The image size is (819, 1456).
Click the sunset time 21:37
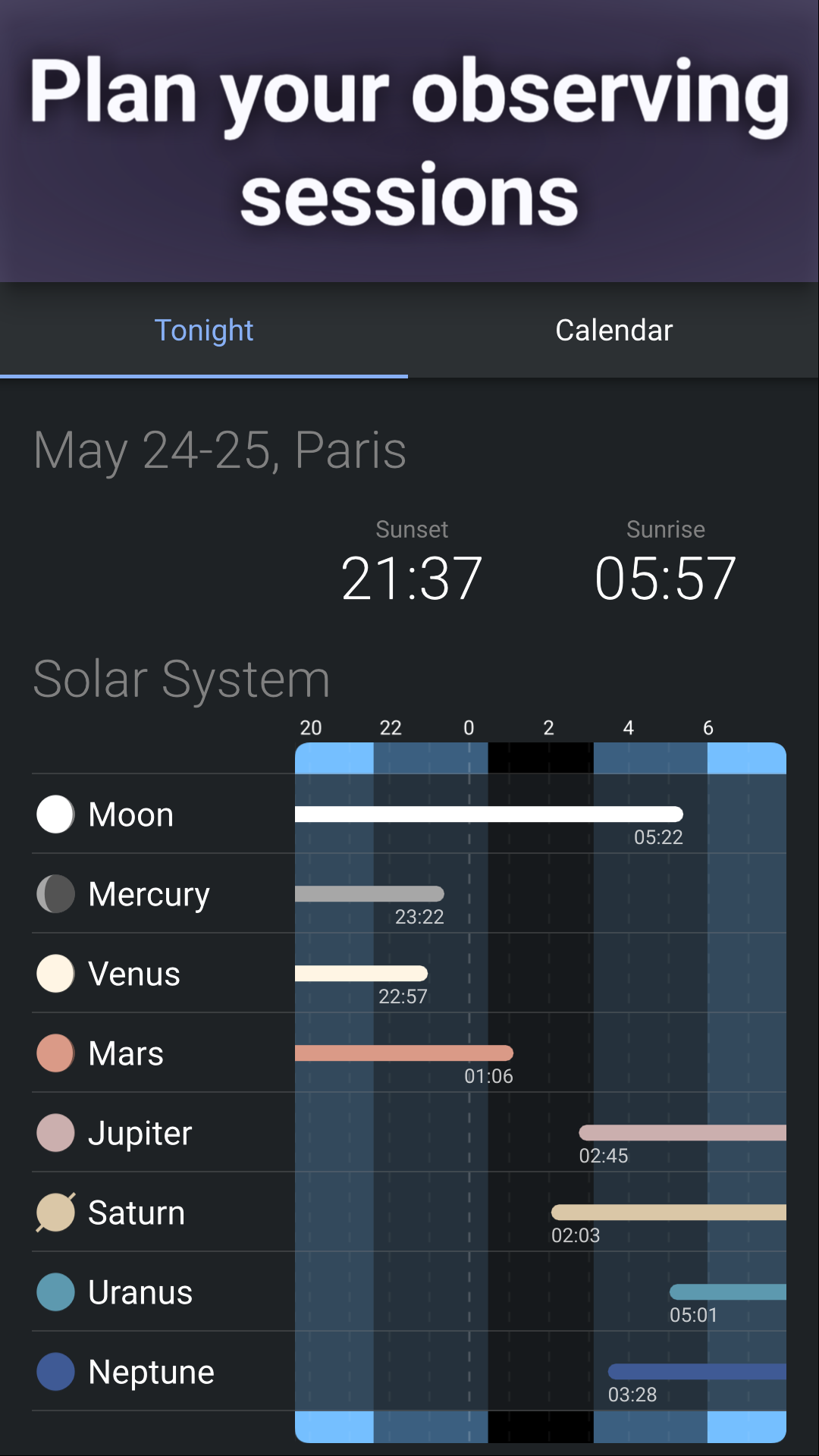coord(412,576)
